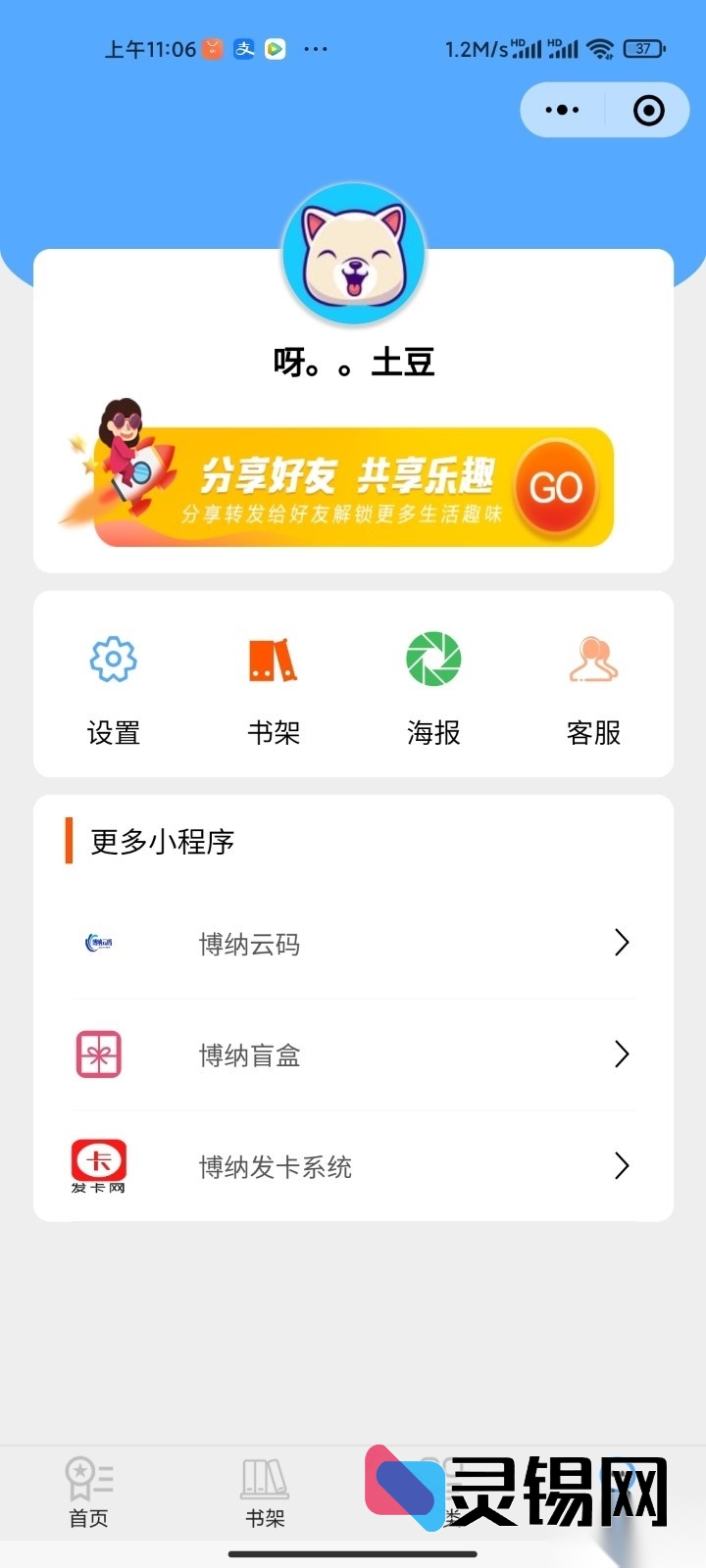Tap the 海报 poster icon
Screen dimensions: 706x1568
[432, 659]
